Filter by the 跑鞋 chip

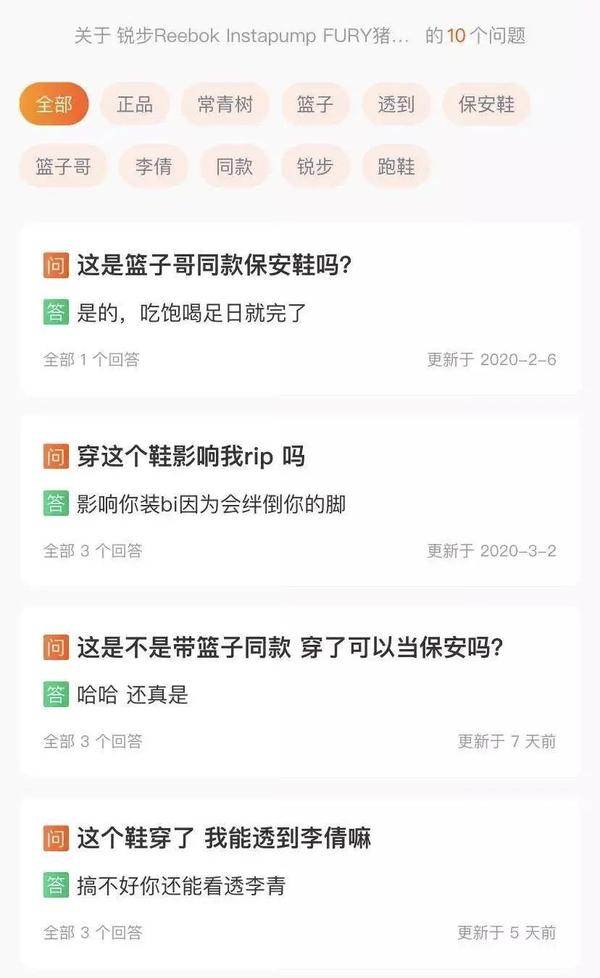click(396, 166)
